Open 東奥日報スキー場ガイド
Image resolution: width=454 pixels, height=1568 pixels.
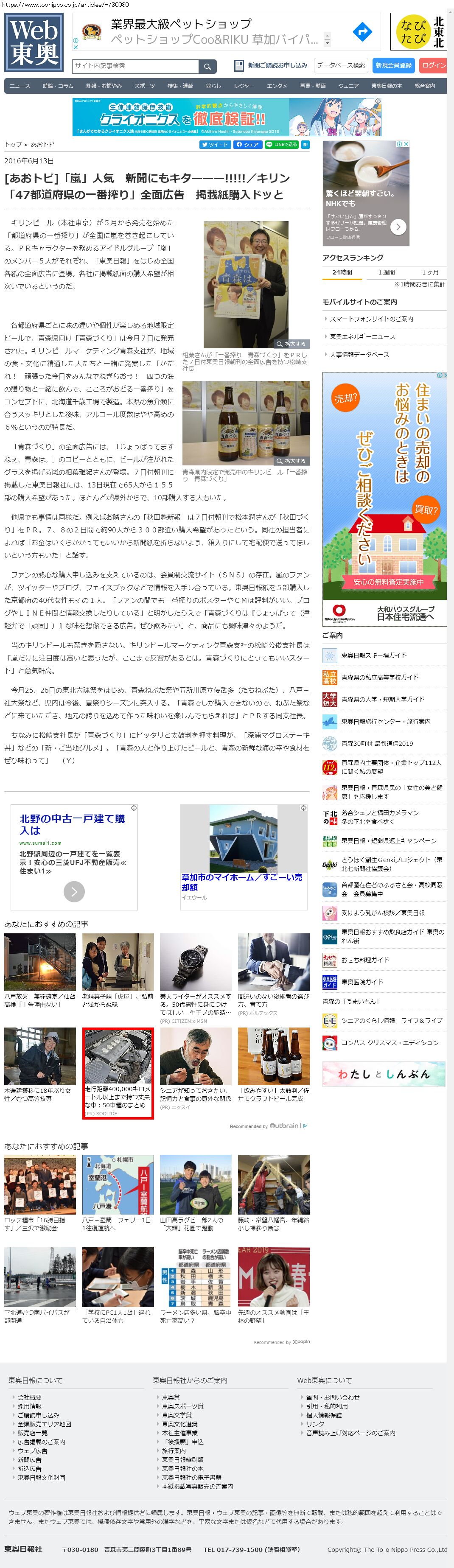coord(374,655)
